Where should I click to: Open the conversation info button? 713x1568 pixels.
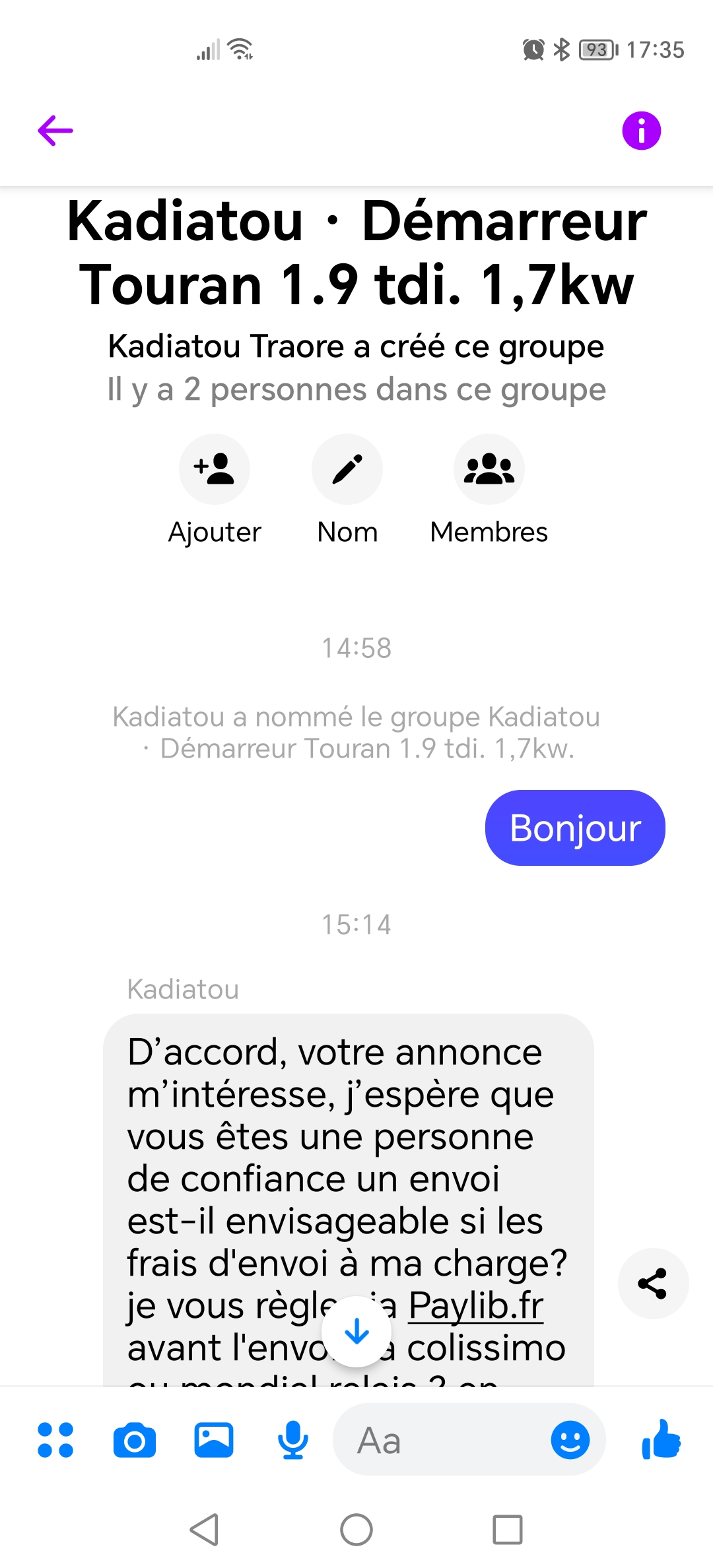point(641,131)
